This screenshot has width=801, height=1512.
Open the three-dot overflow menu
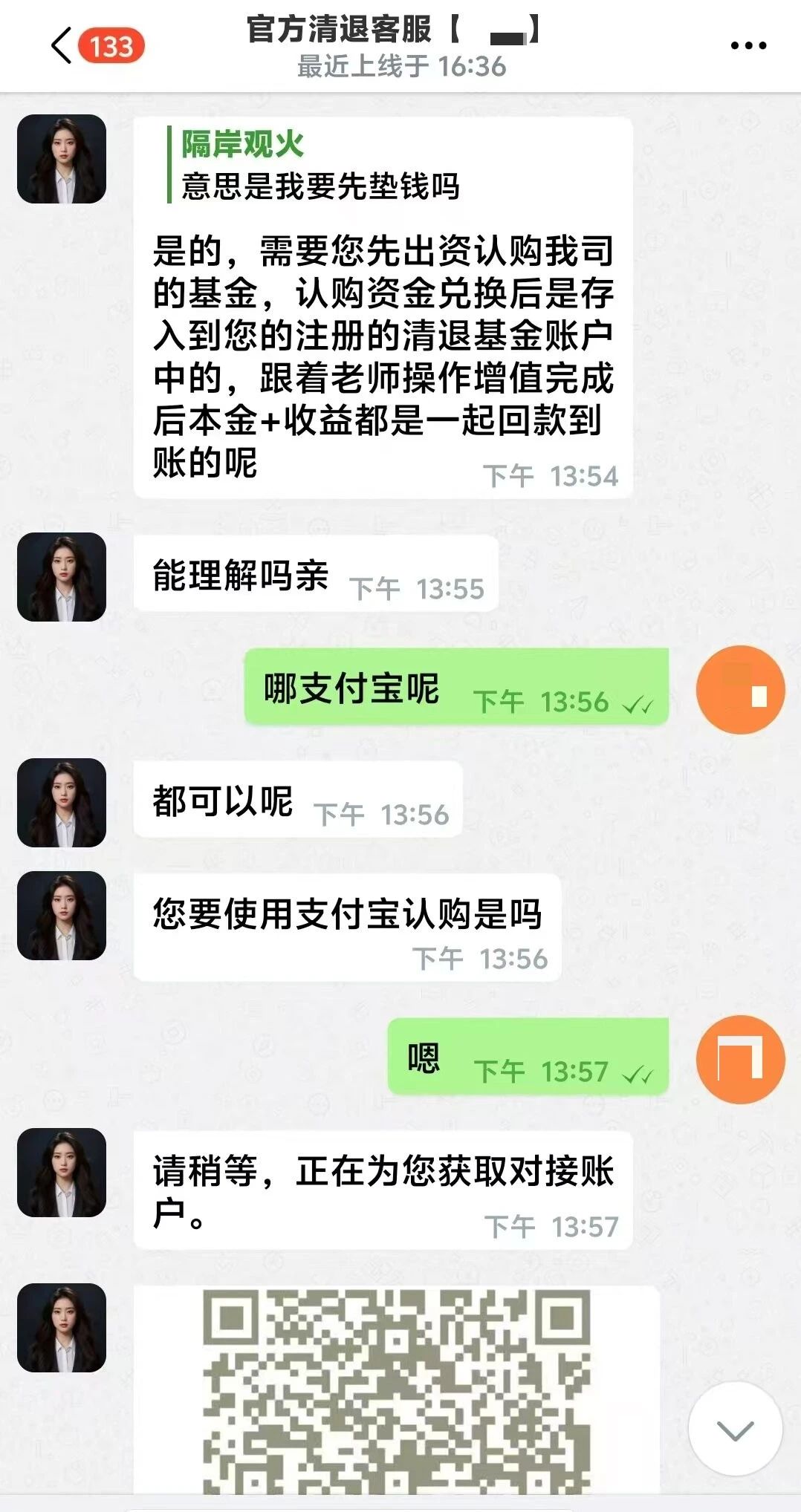(748, 46)
